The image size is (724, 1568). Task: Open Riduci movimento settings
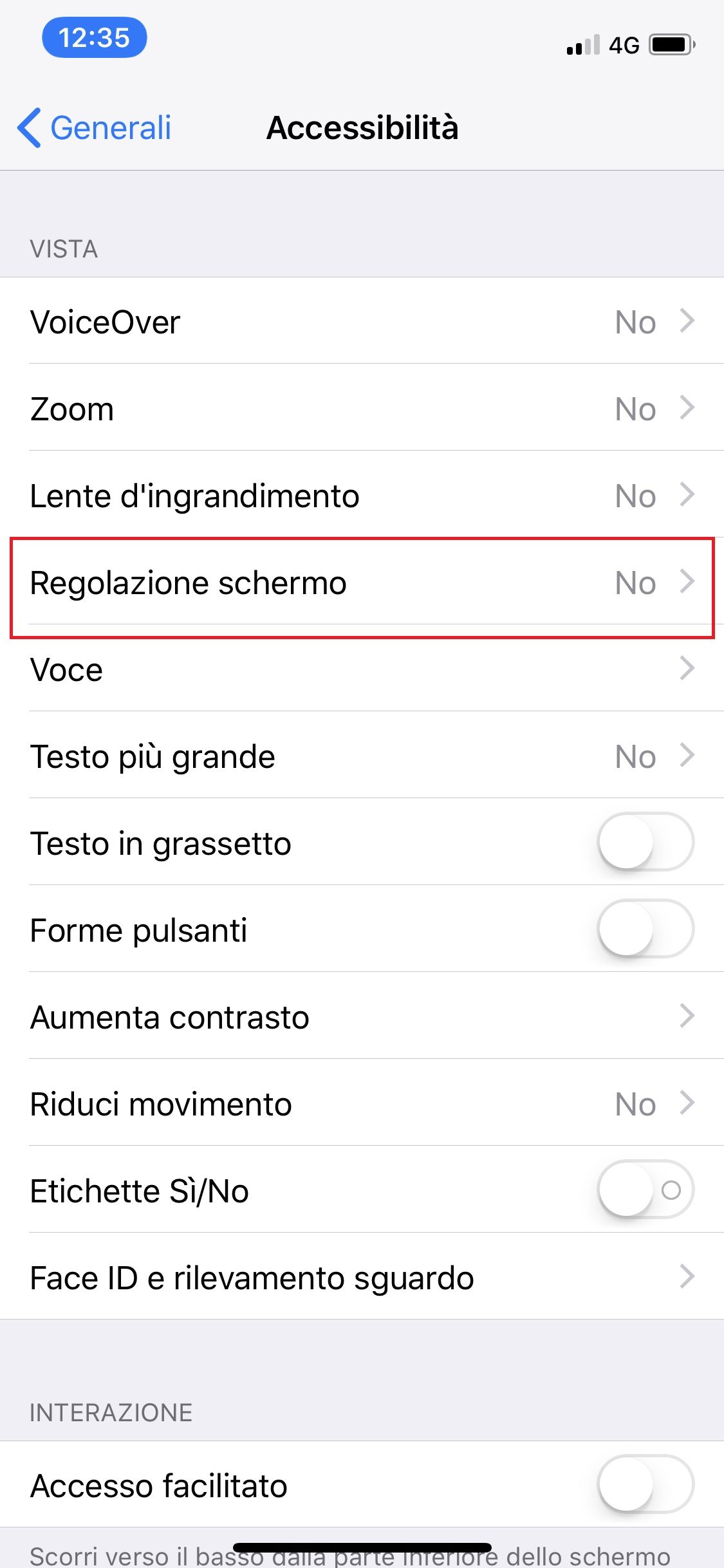[x=362, y=1103]
